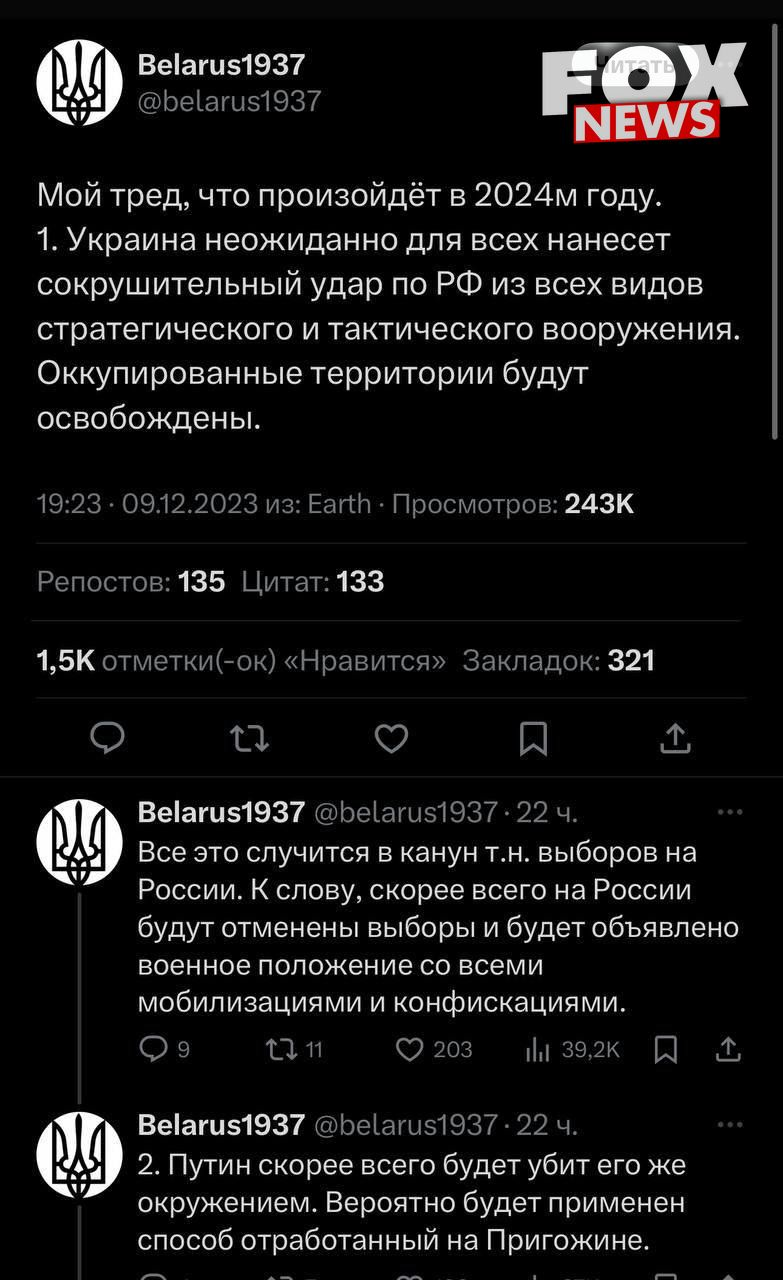Screen dimensions: 783x1280
Task: Comment on the reply about martial law
Action: [x=164, y=1049]
